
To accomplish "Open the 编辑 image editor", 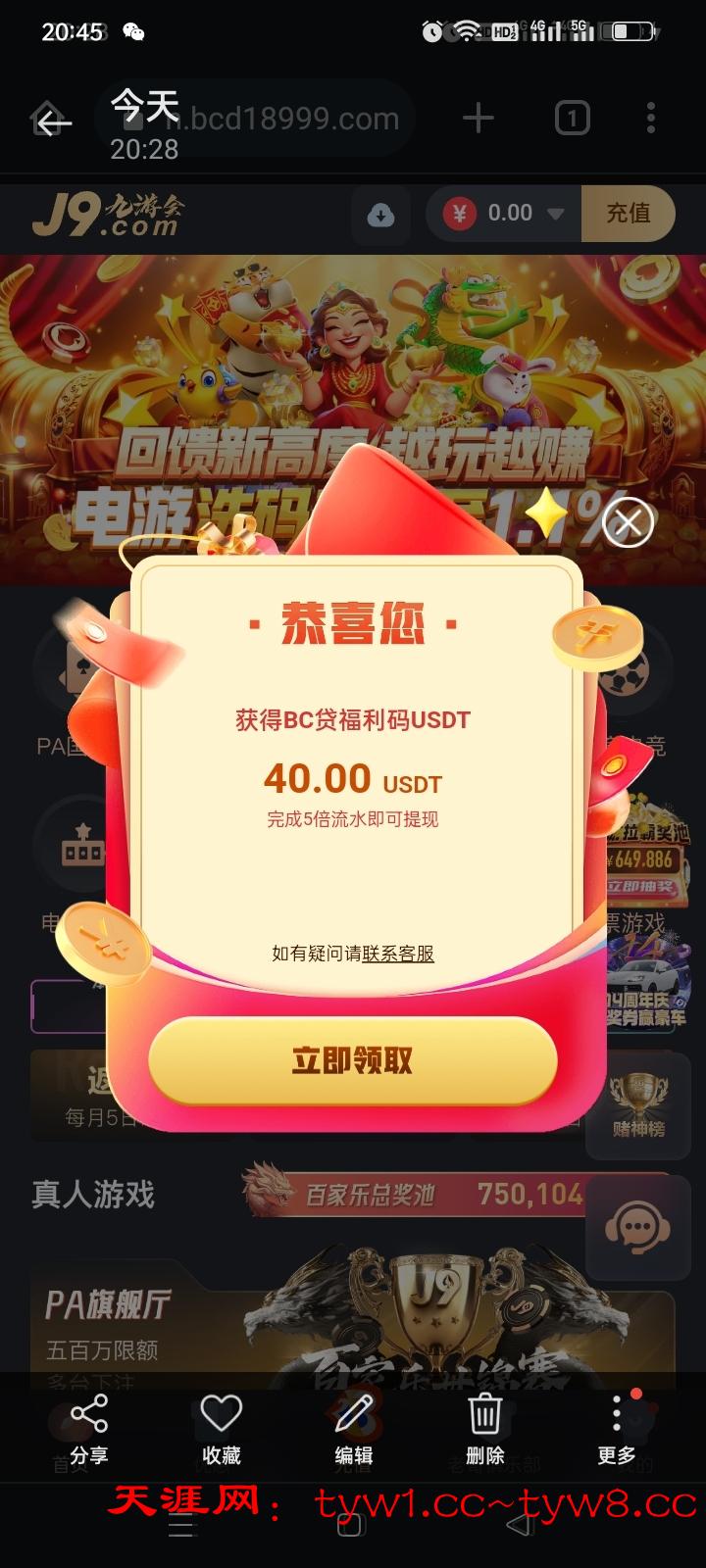I will [x=353, y=1429].
